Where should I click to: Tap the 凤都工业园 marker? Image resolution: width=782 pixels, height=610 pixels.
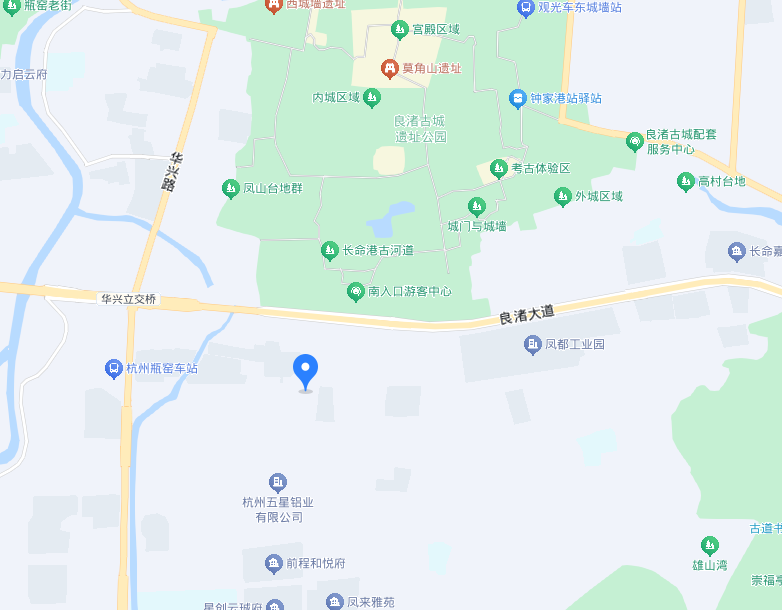532,345
